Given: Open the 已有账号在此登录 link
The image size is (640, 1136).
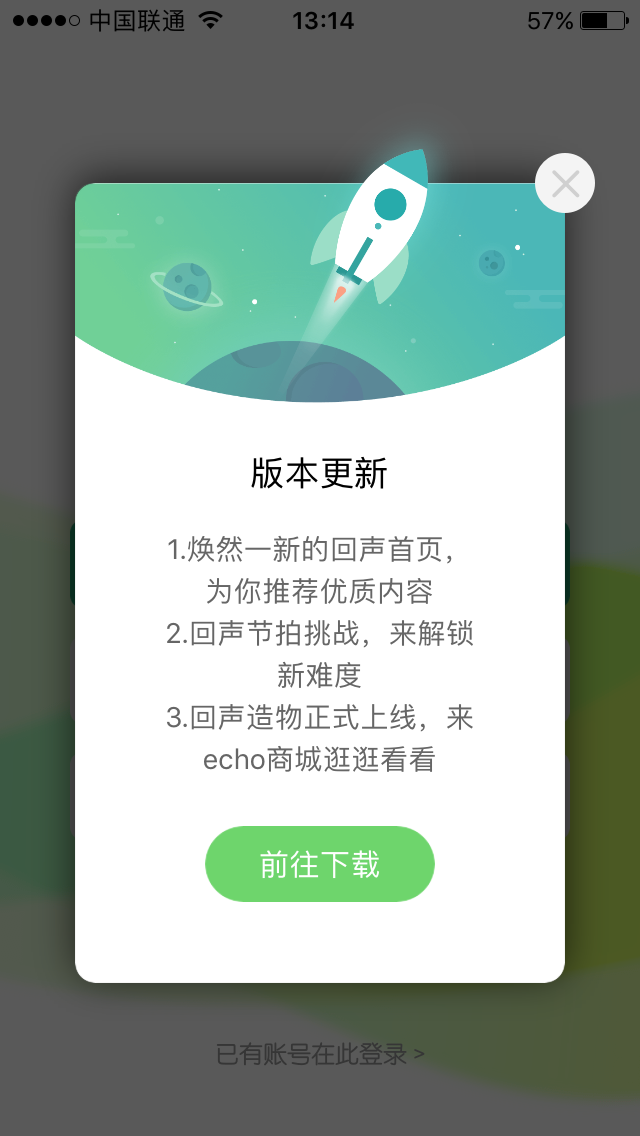Looking at the screenshot, I should tap(320, 1054).
